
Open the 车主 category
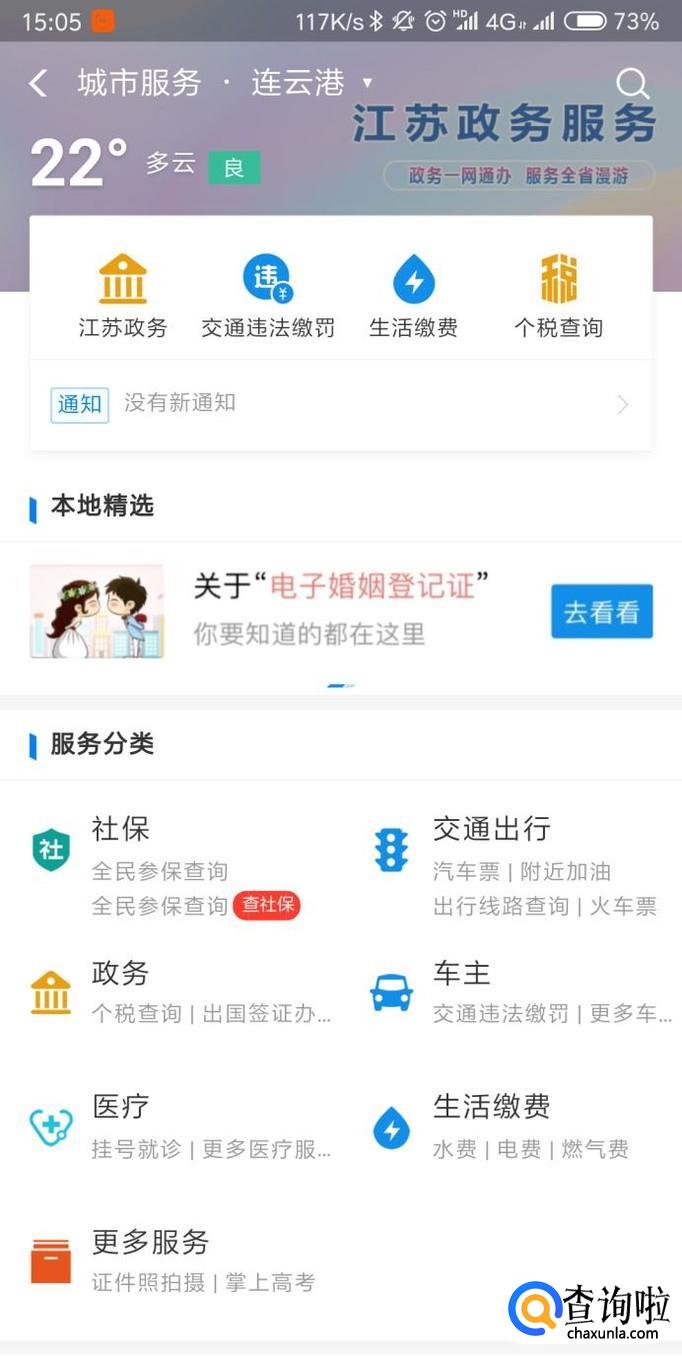point(520,991)
